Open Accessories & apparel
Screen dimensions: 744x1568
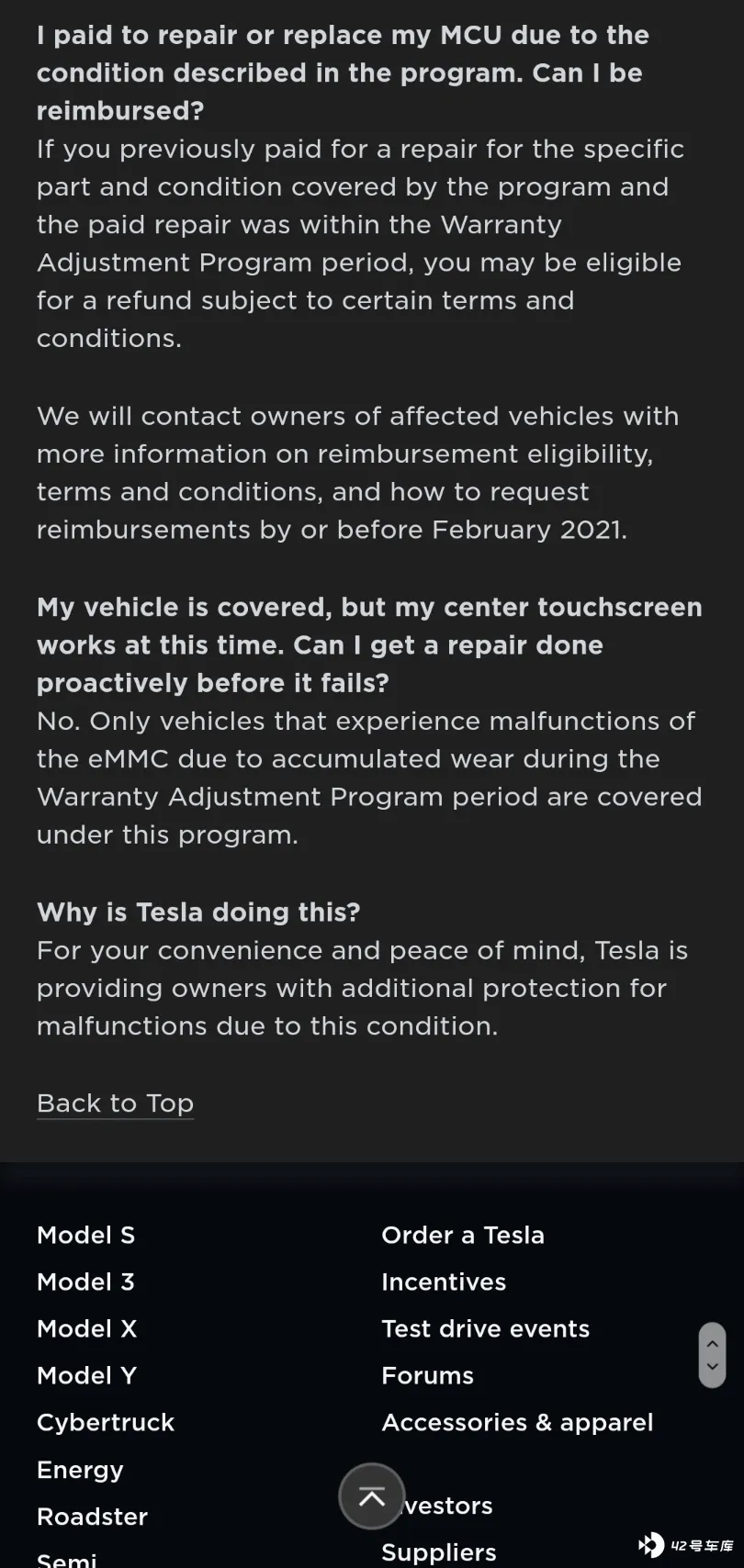pyautogui.click(x=518, y=1423)
